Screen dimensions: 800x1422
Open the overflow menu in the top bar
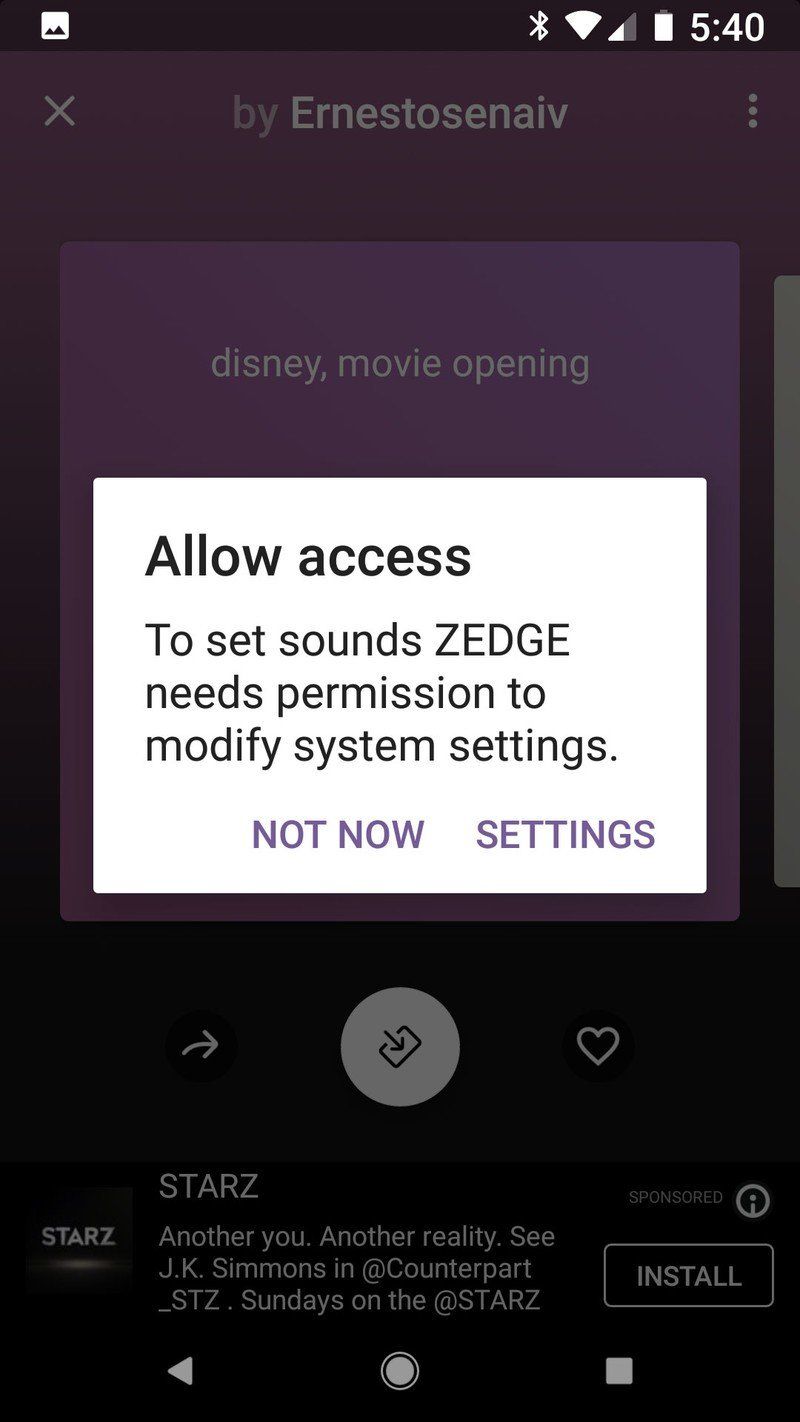click(753, 111)
